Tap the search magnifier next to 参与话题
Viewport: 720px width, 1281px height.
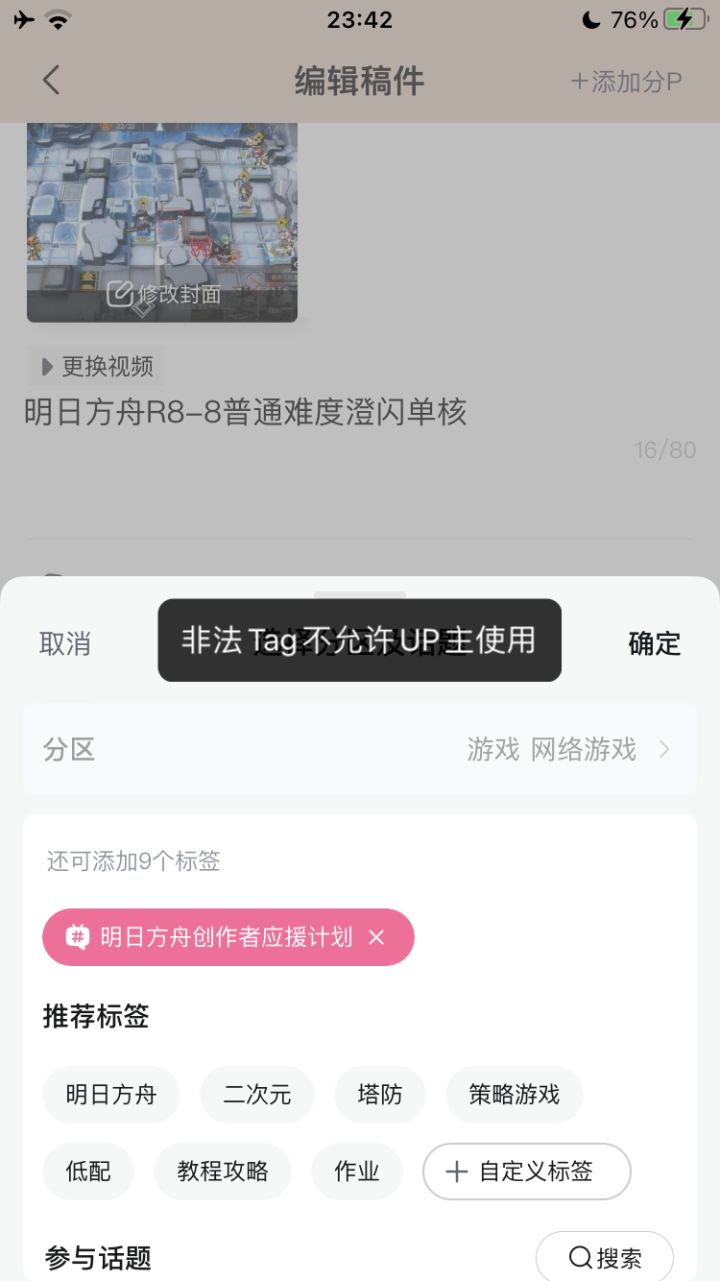579,1257
